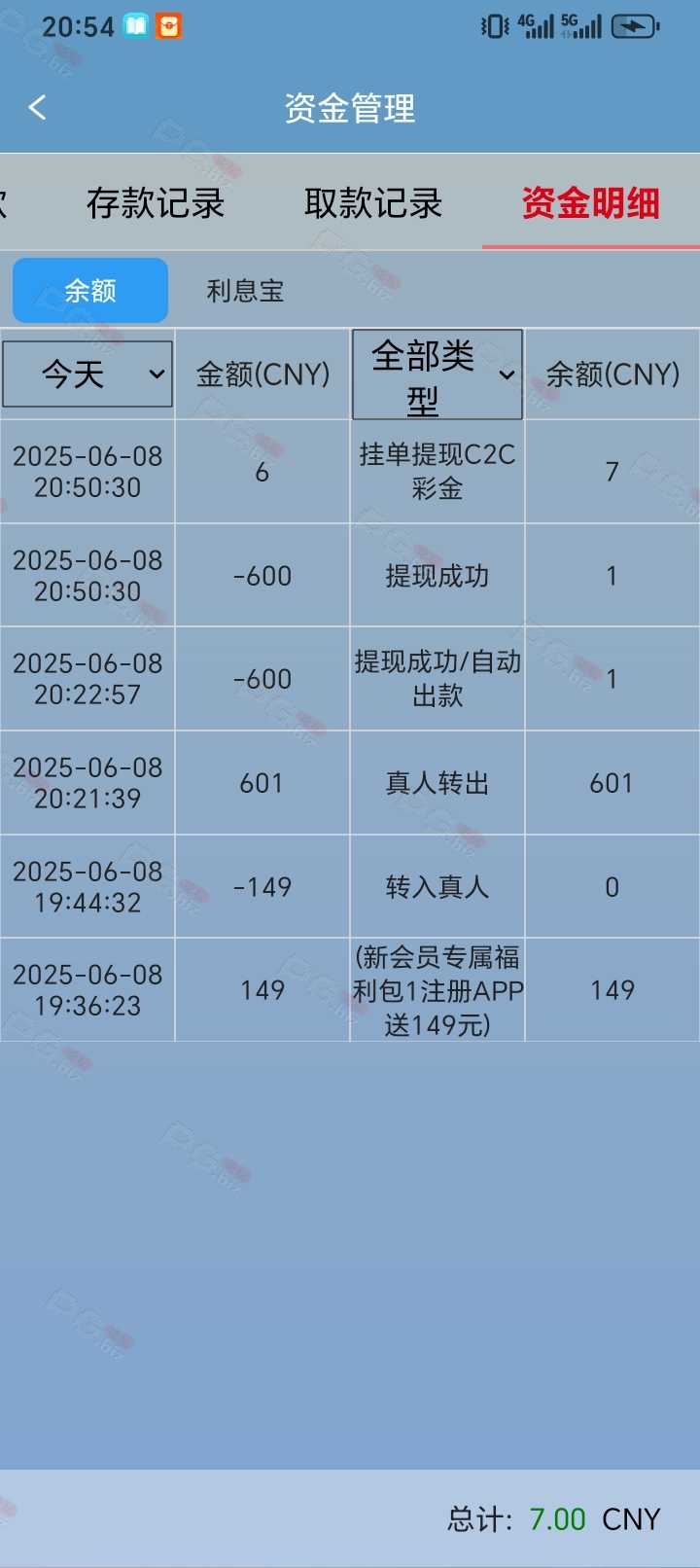Expand the 全部类型 filter dropdown

tap(437, 374)
